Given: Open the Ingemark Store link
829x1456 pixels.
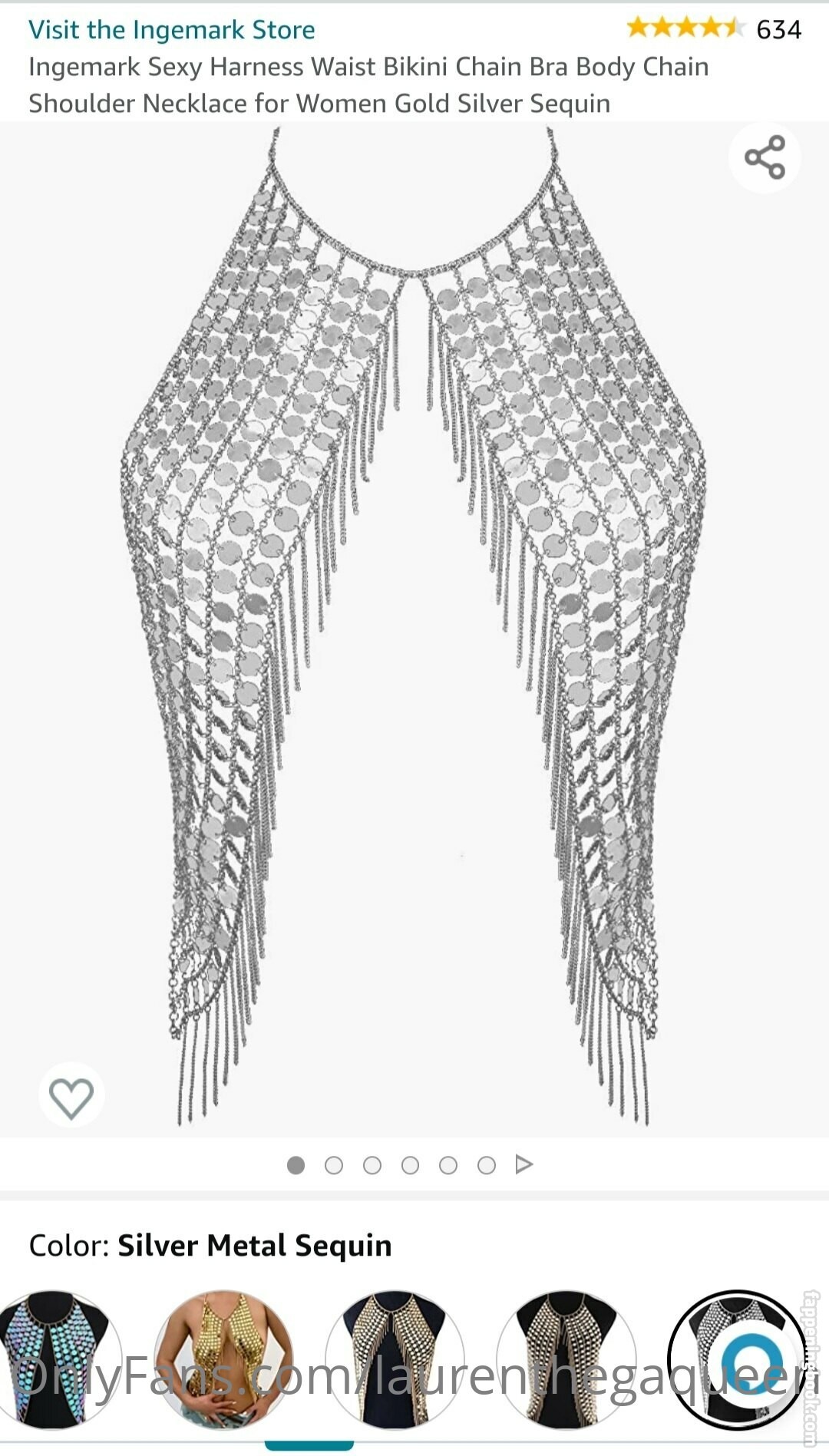Looking at the screenshot, I should pyautogui.click(x=171, y=30).
